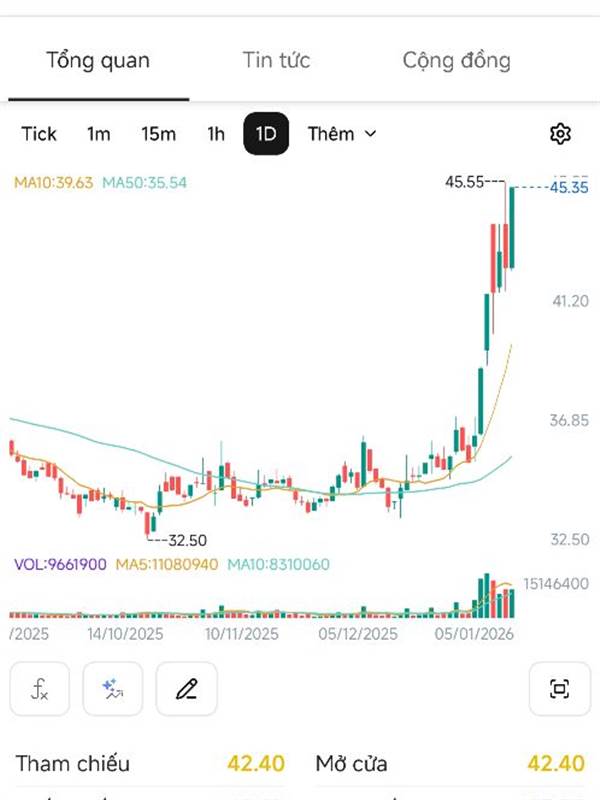The width and height of the screenshot is (600, 800).
Task: Open the drawing pencil tool
Action: point(186,689)
